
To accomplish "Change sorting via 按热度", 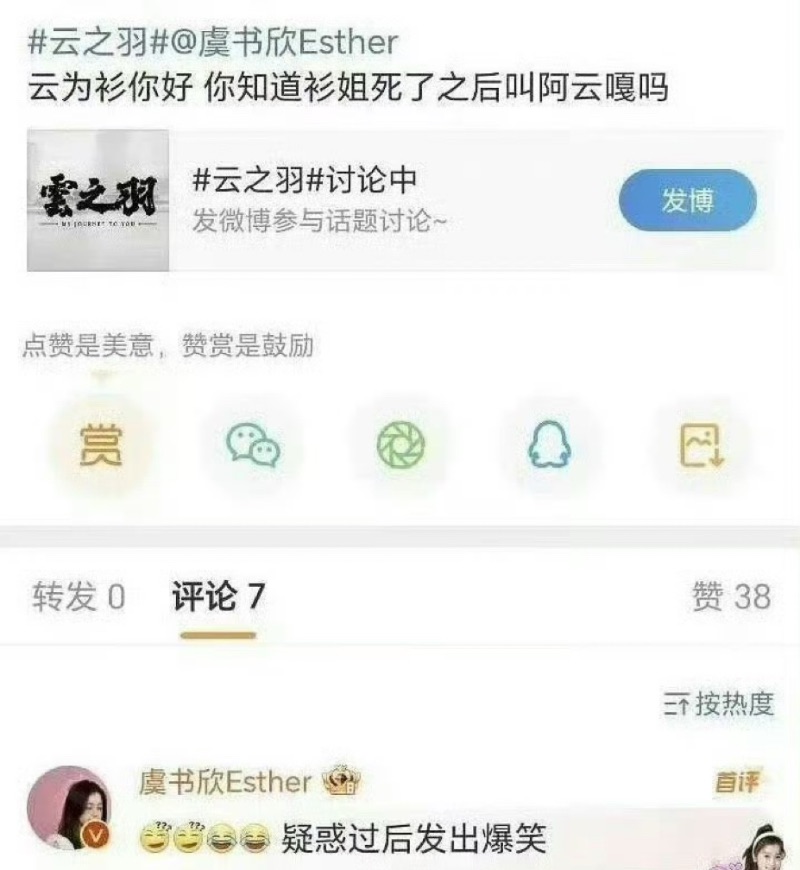I will click(718, 704).
